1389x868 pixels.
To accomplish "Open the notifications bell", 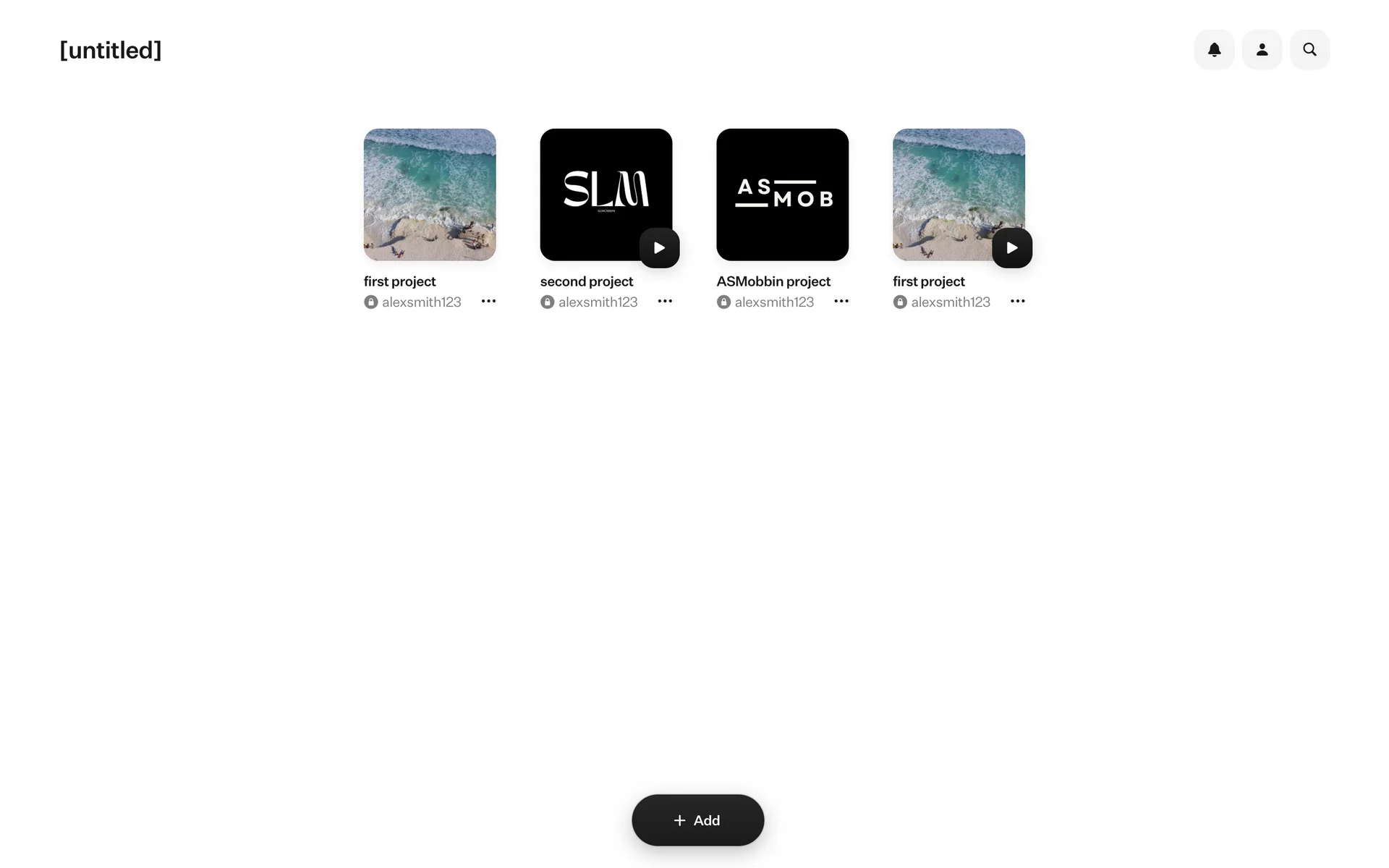I will tap(1214, 50).
